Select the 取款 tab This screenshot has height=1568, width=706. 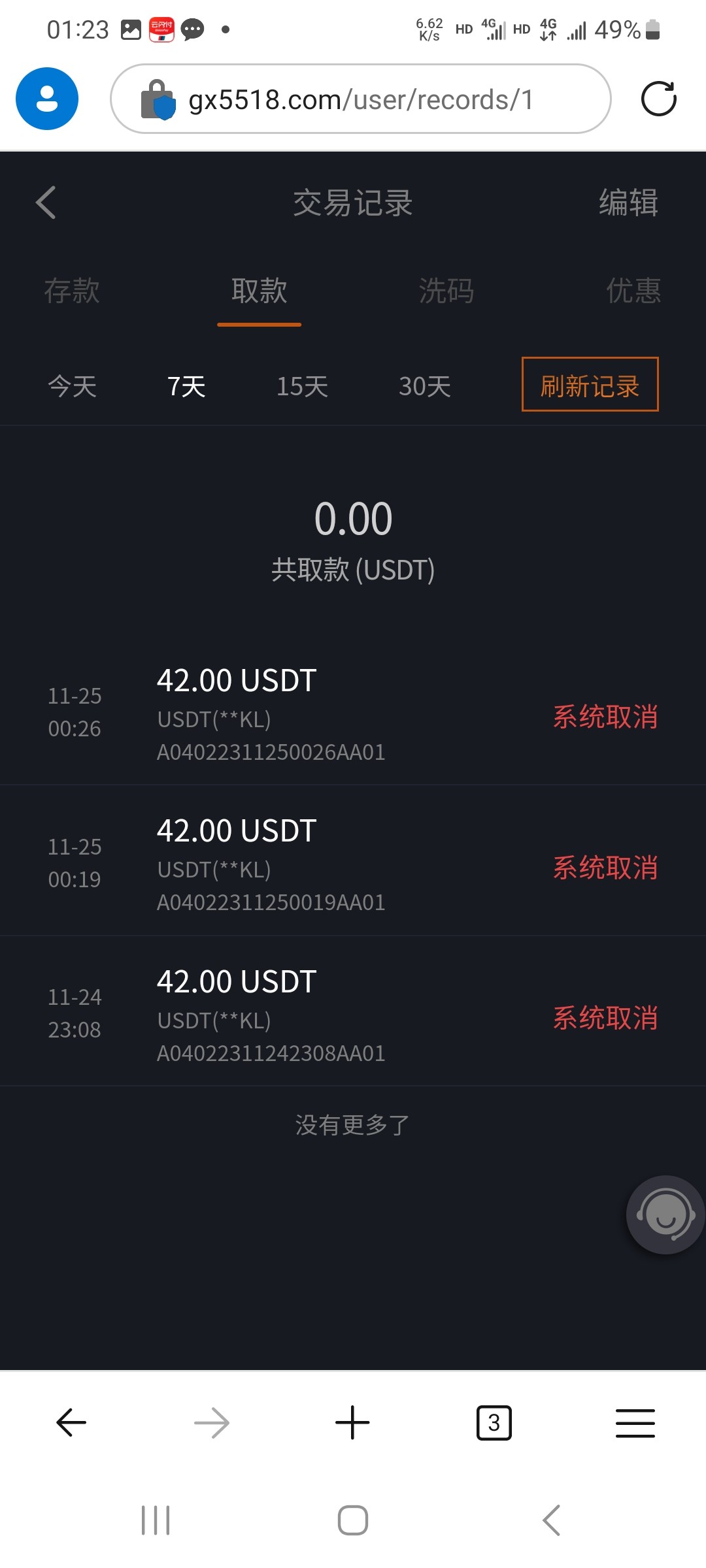pyautogui.click(x=259, y=291)
